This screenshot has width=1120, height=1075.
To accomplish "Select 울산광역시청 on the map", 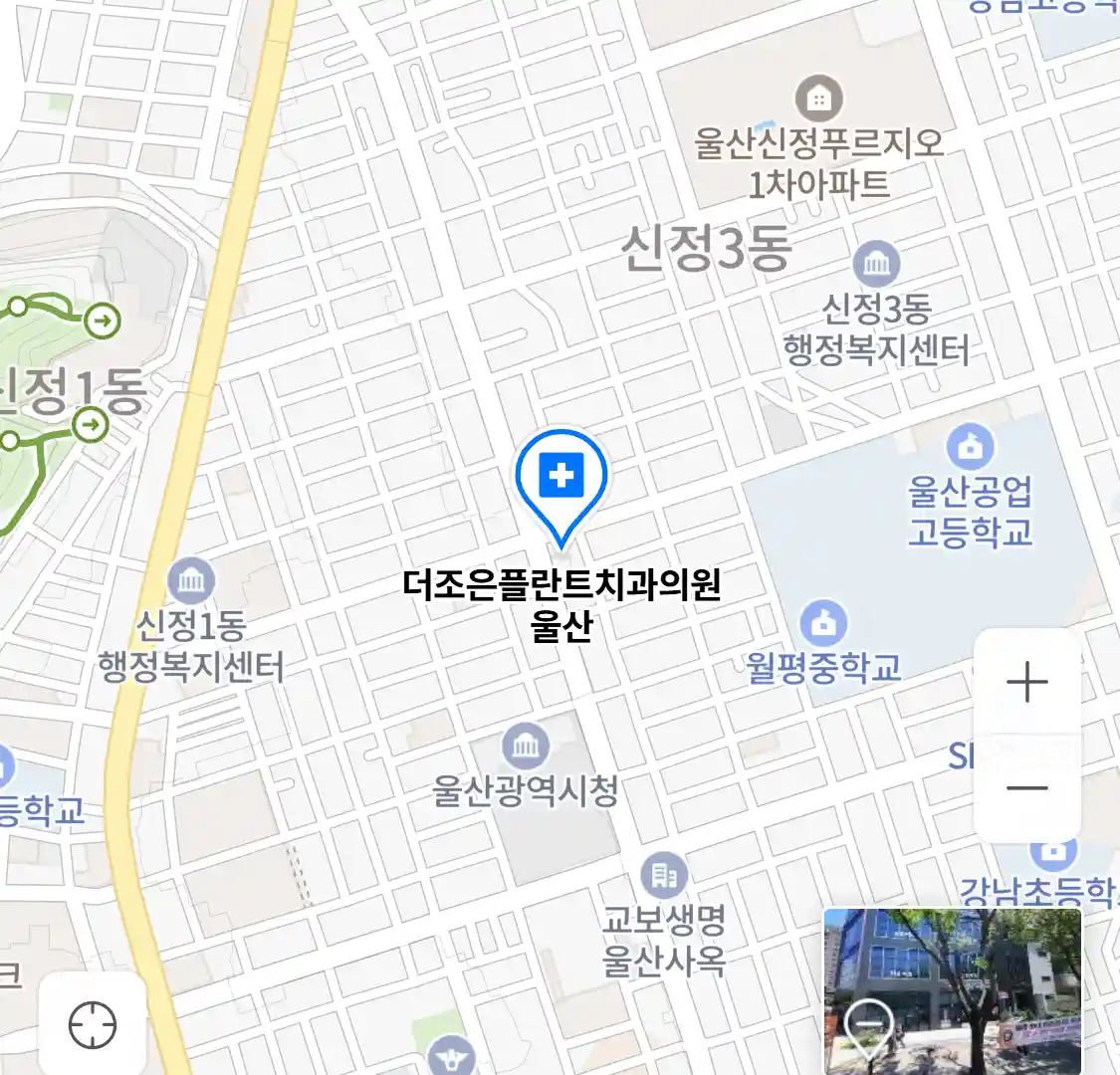I will (x=526, y=747).
